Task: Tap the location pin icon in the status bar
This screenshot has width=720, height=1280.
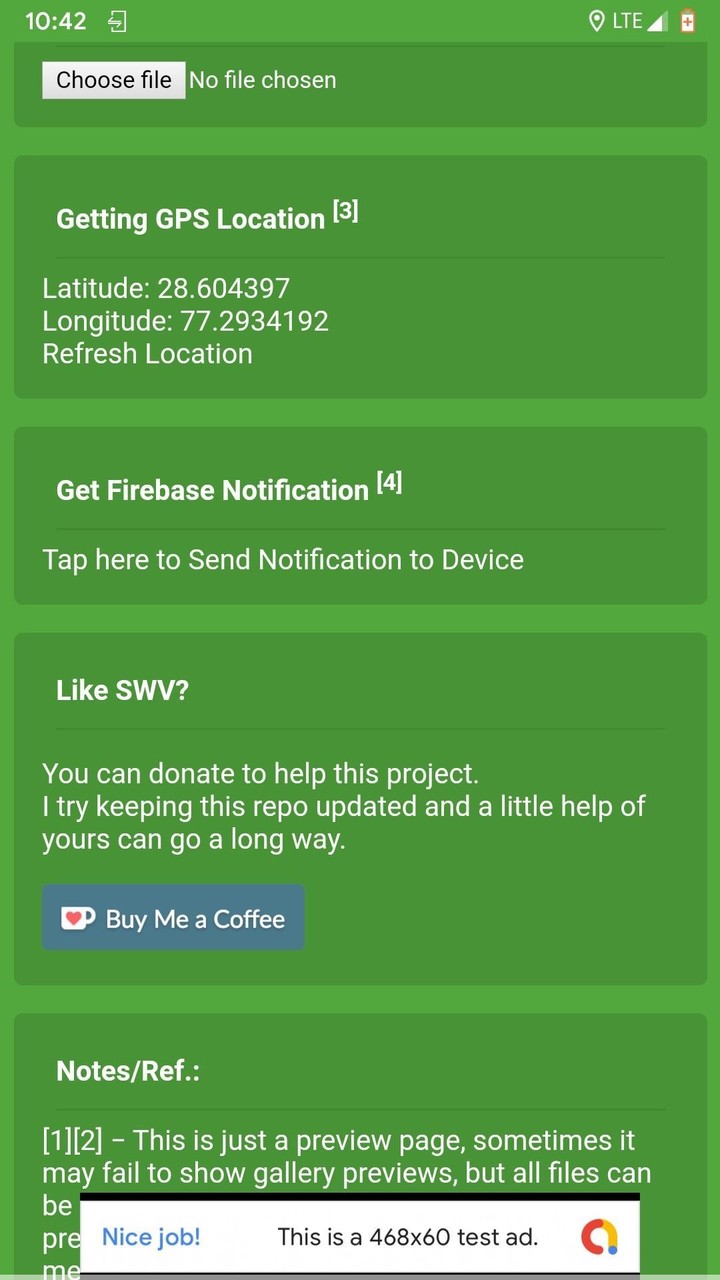Action: click(597, 20)
